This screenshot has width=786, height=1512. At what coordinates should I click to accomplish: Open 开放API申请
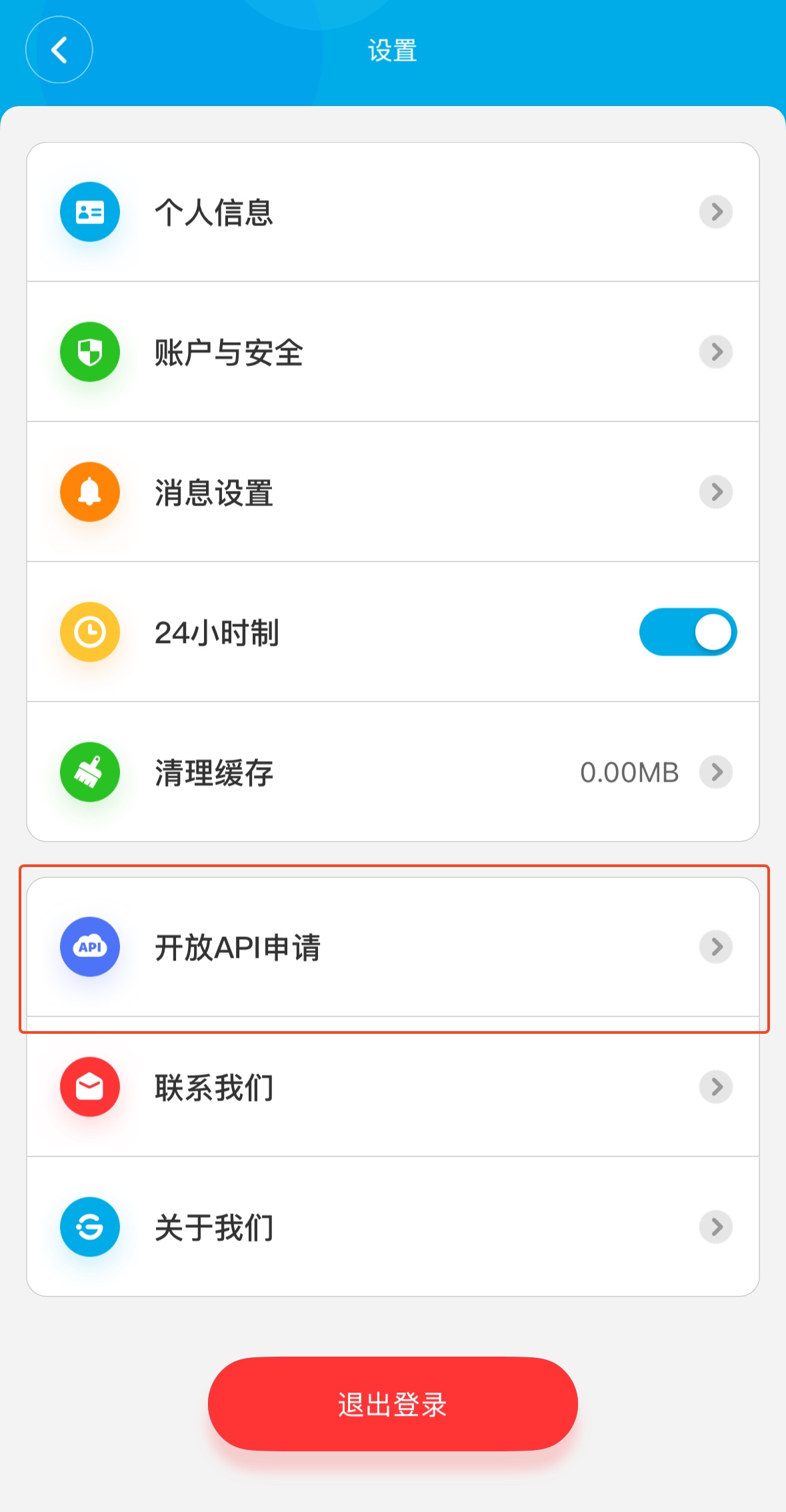pos(392,947)
